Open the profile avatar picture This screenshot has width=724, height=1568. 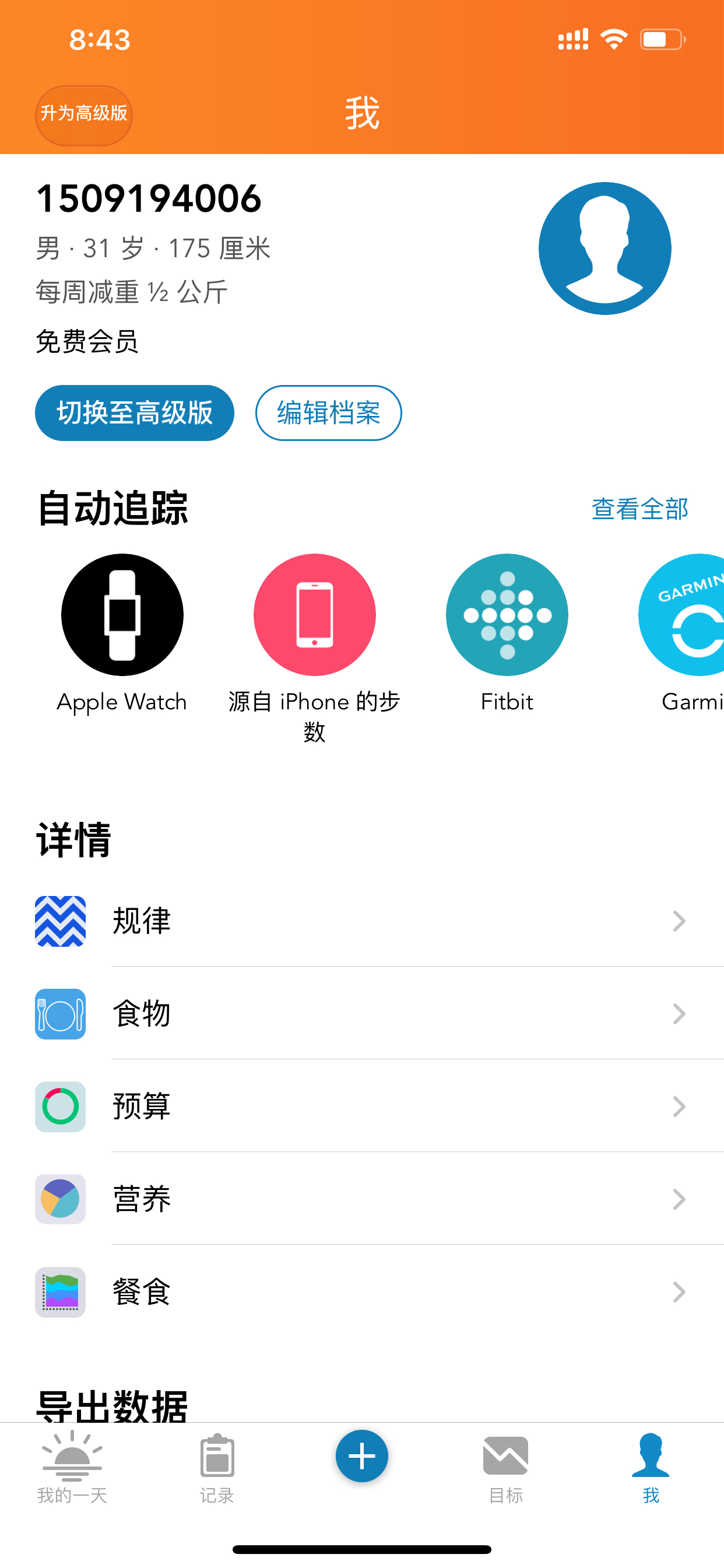pyautogui.click(x=604, y=249)
